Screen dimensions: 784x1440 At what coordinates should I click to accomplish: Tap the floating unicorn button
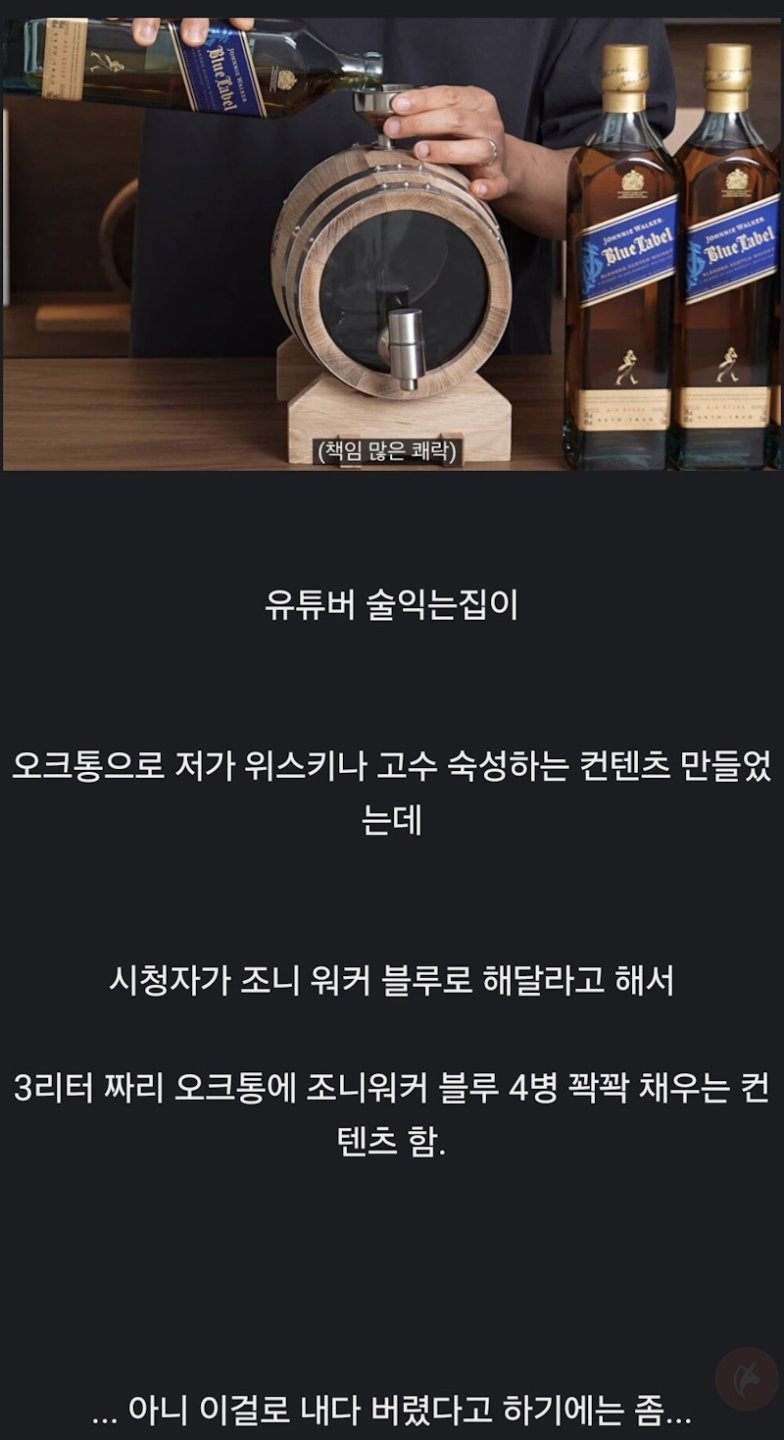click(746, 1379)
